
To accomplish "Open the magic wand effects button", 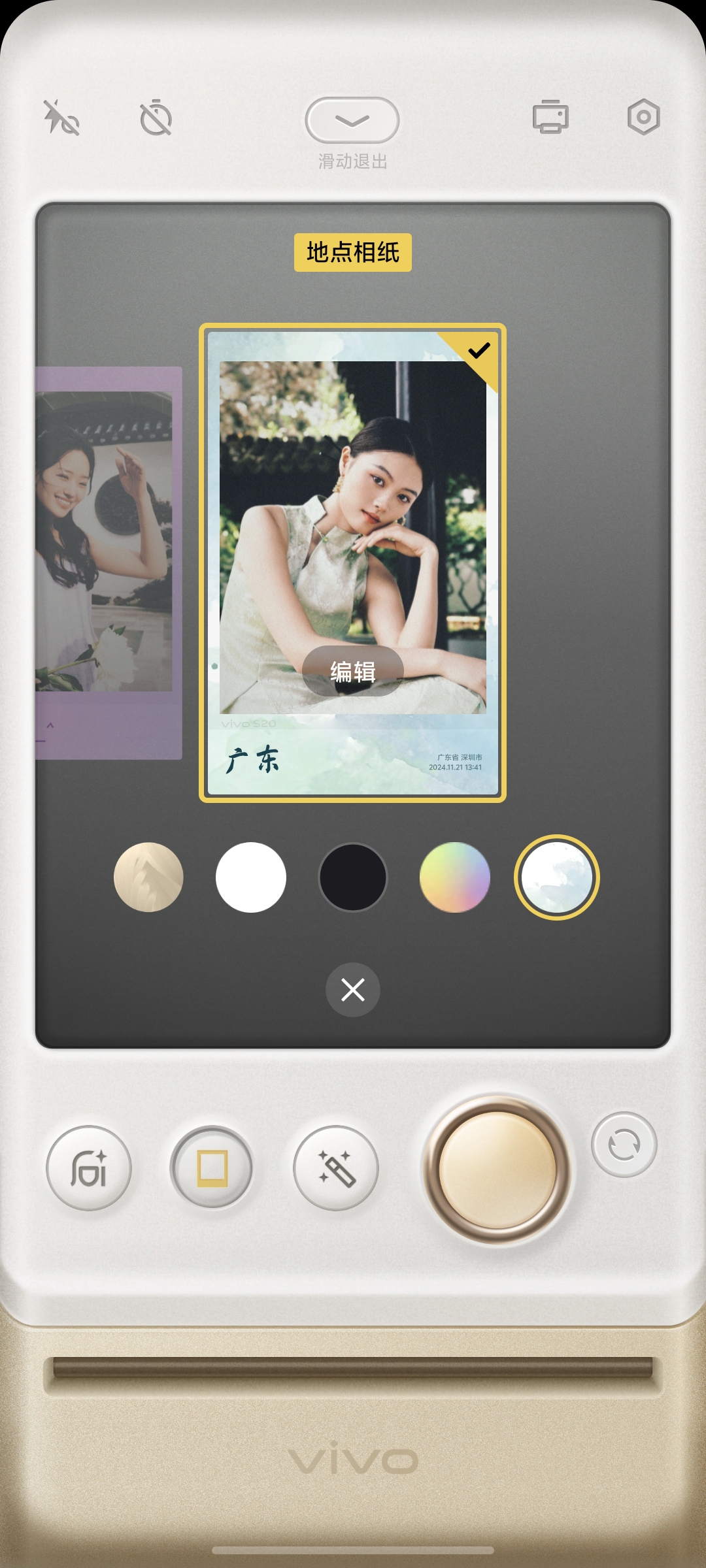I will [336, 1168].
